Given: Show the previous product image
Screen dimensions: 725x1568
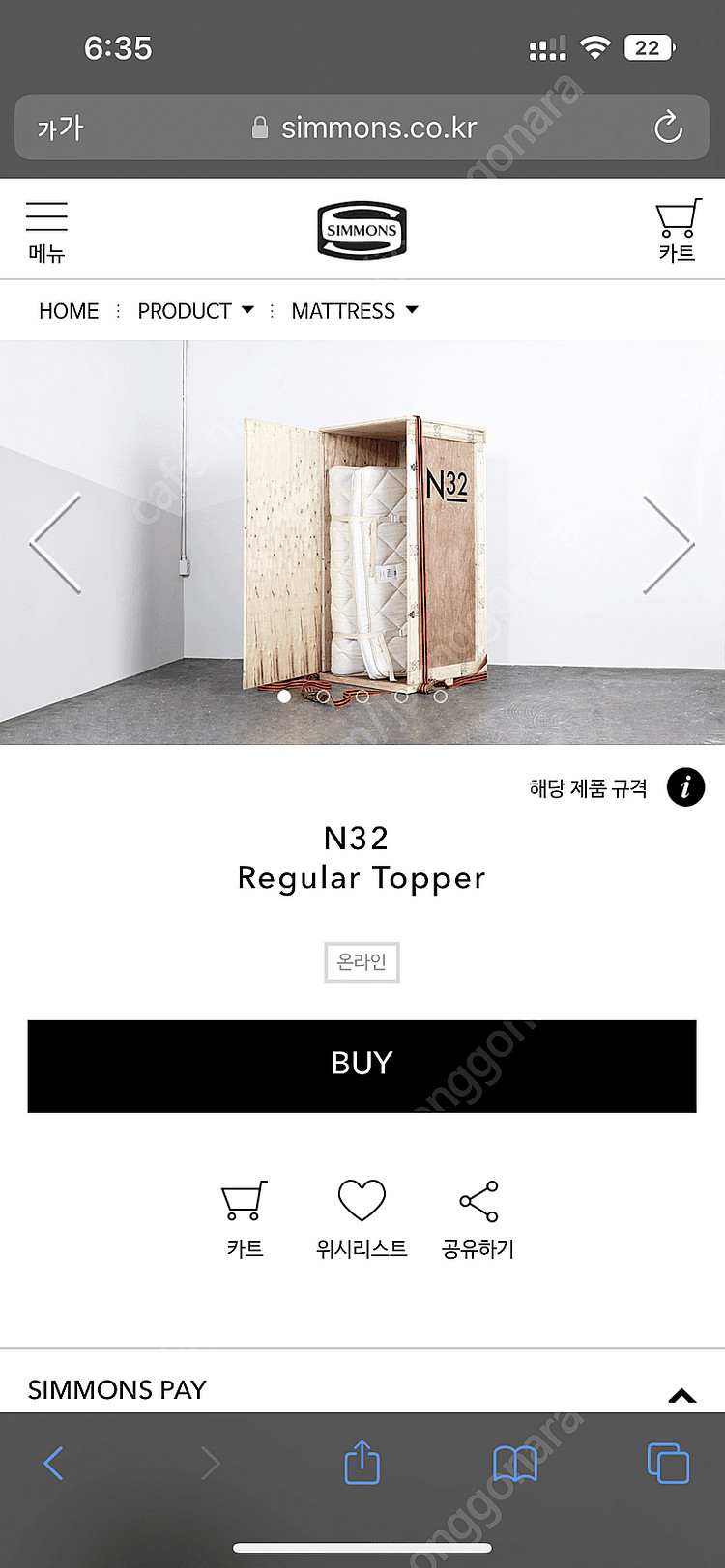Looking at the screenshot, I should (55, 544).
